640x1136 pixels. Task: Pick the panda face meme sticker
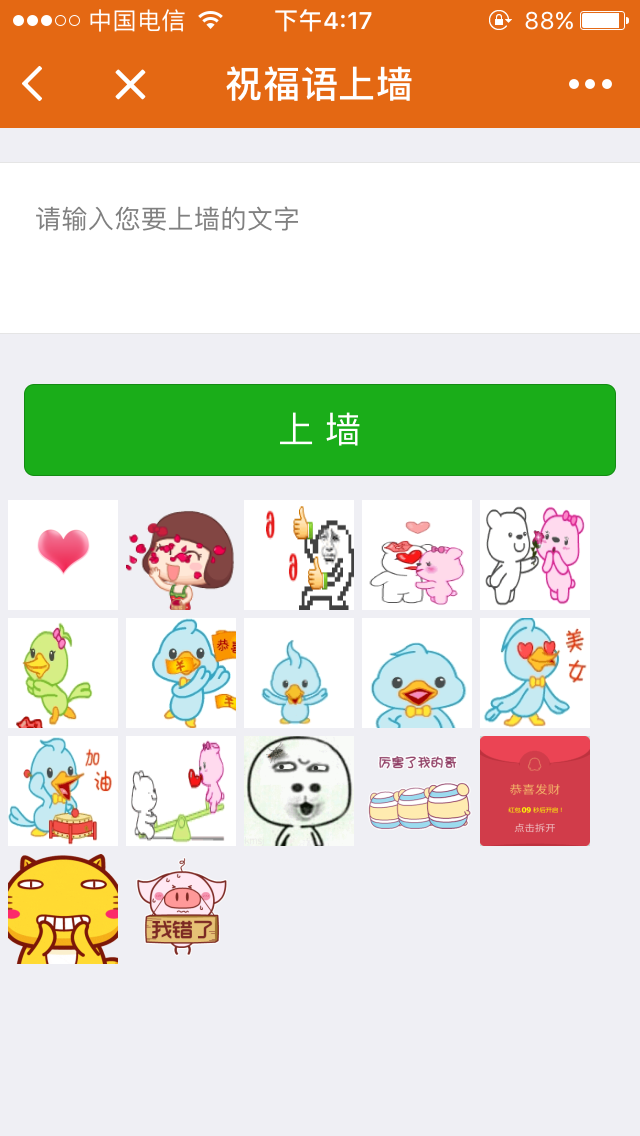coord(299,791)
